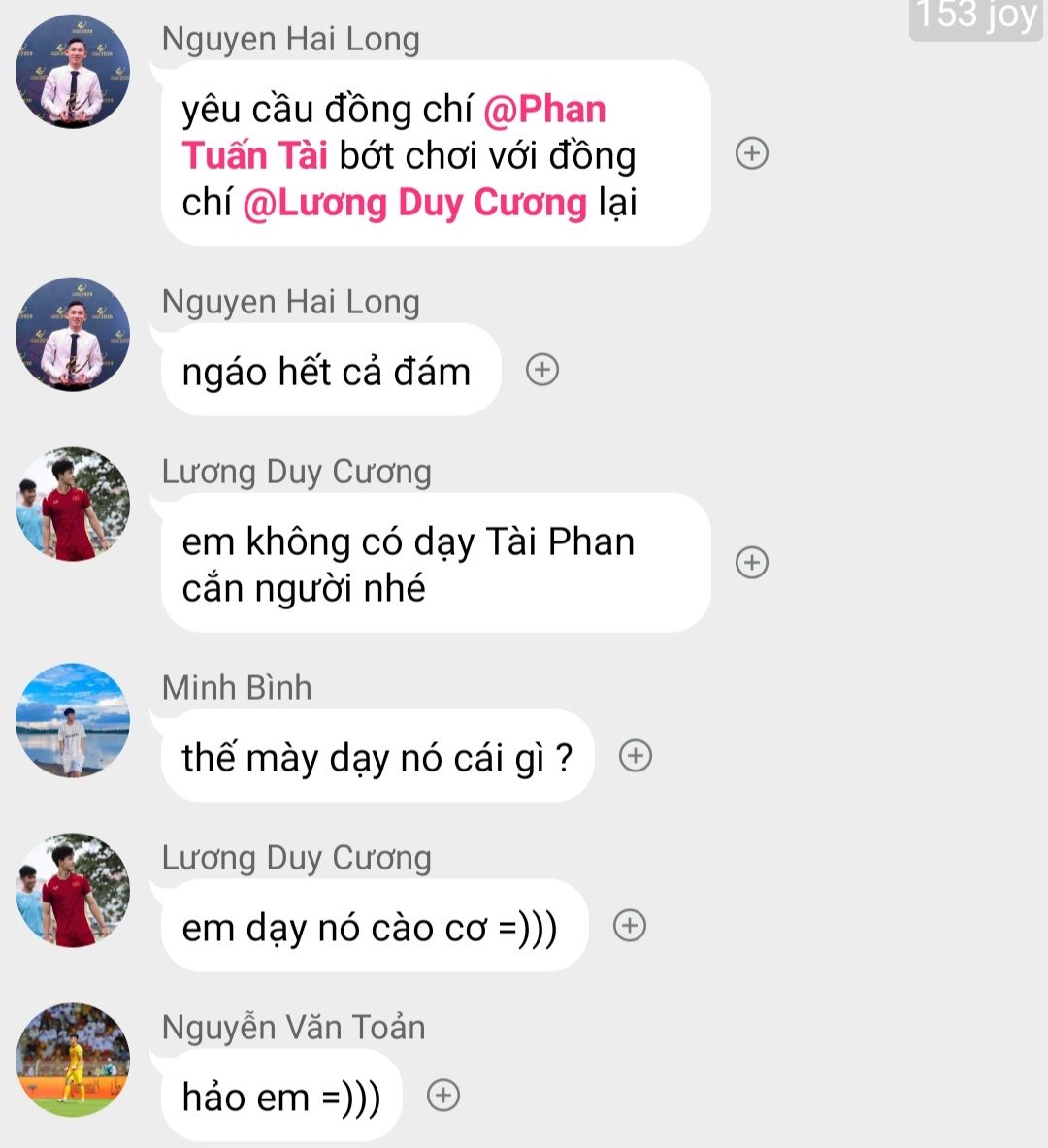Open Nguyen Hai Long's avatar beside 'ngáo hết cả đám'
Image resolution: width=1048 pixels, height=1148 pixels.
pyautogui.click(x=73, y=335)
